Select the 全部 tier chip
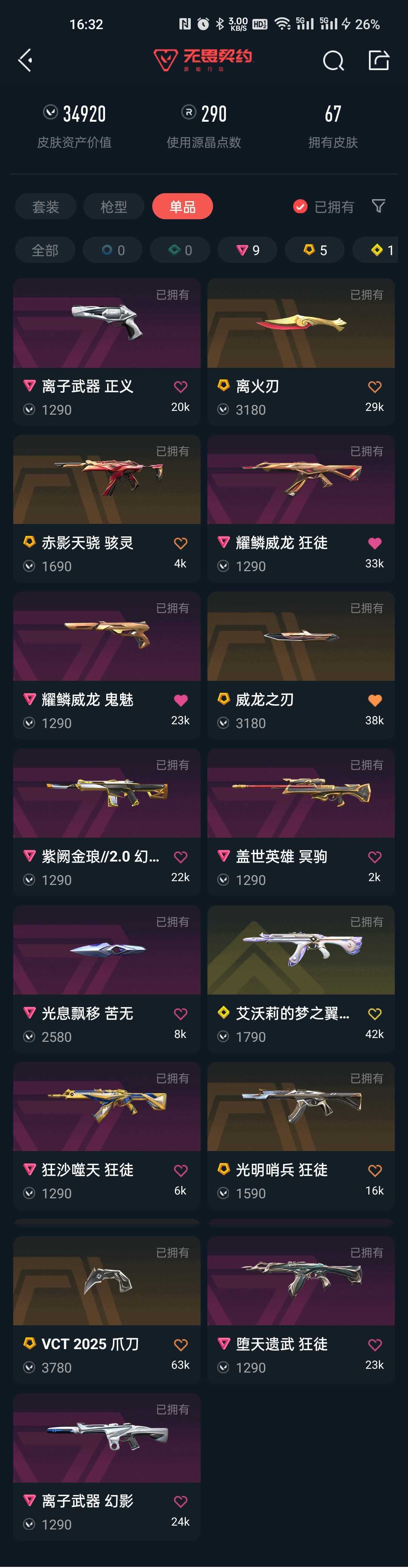408x1568 pixels. 45,250
